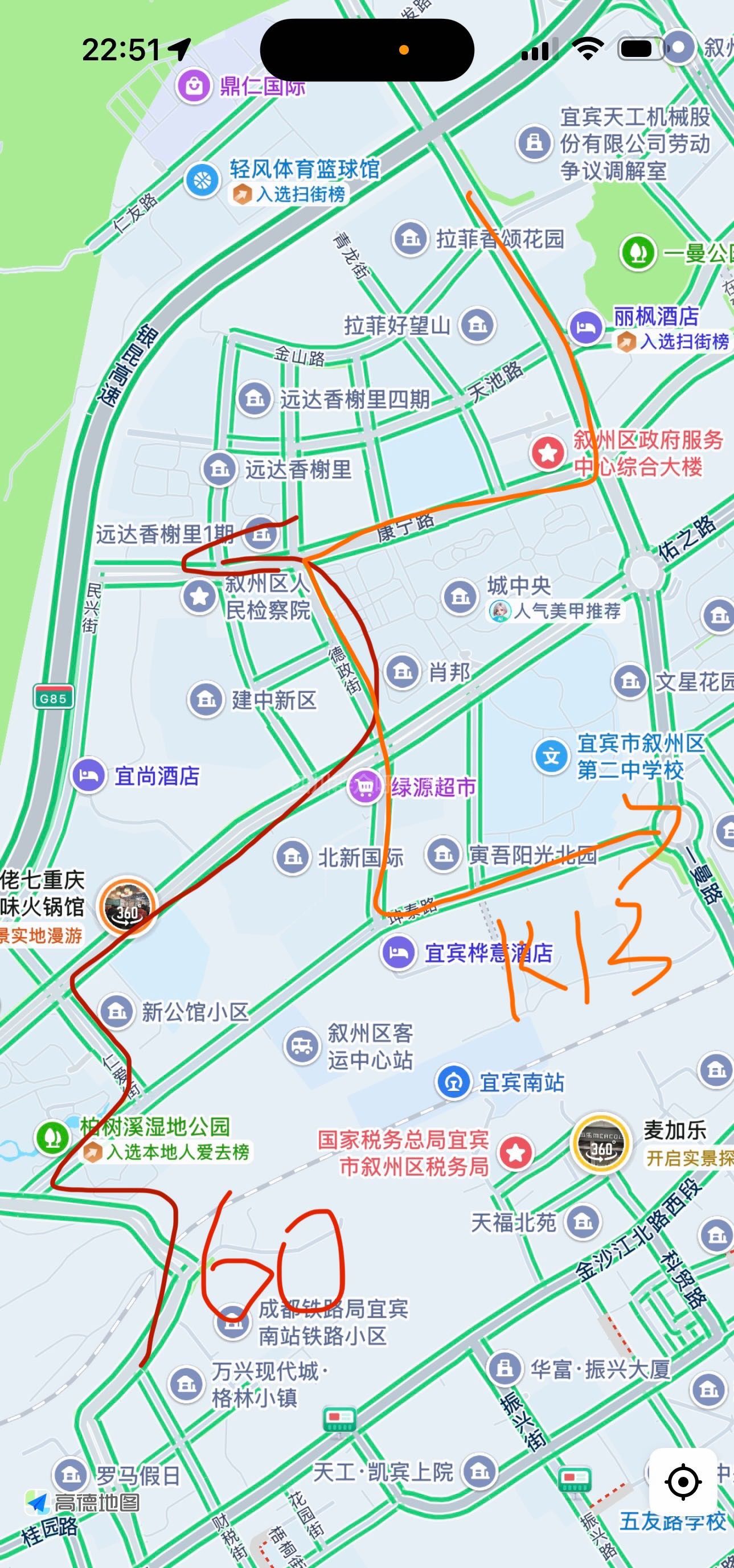Image resolution: width=734 pixels, height=1568 pixels.
Task: Select the 柏树溪湿地公园 park marker
Action: pos(52,1138)
